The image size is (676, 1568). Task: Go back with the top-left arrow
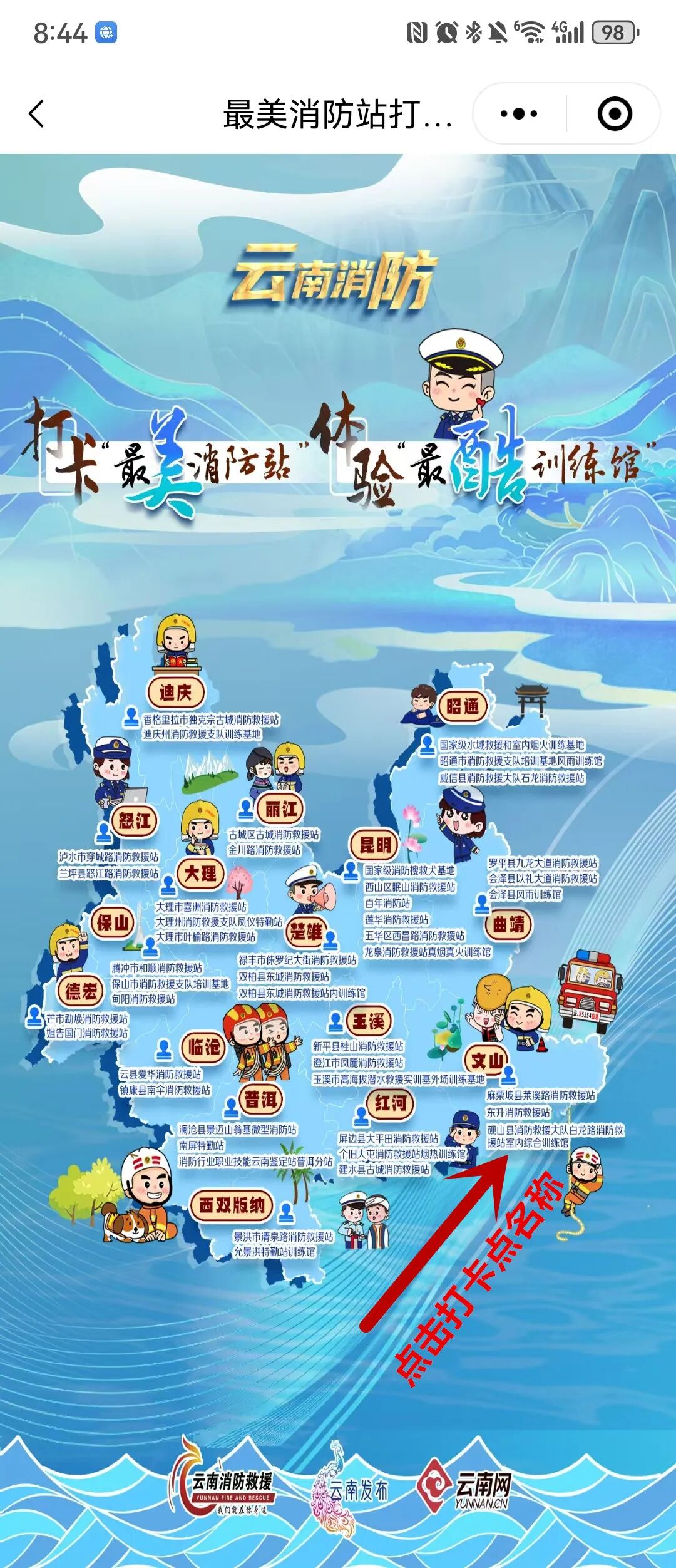(x=36, y=114)
